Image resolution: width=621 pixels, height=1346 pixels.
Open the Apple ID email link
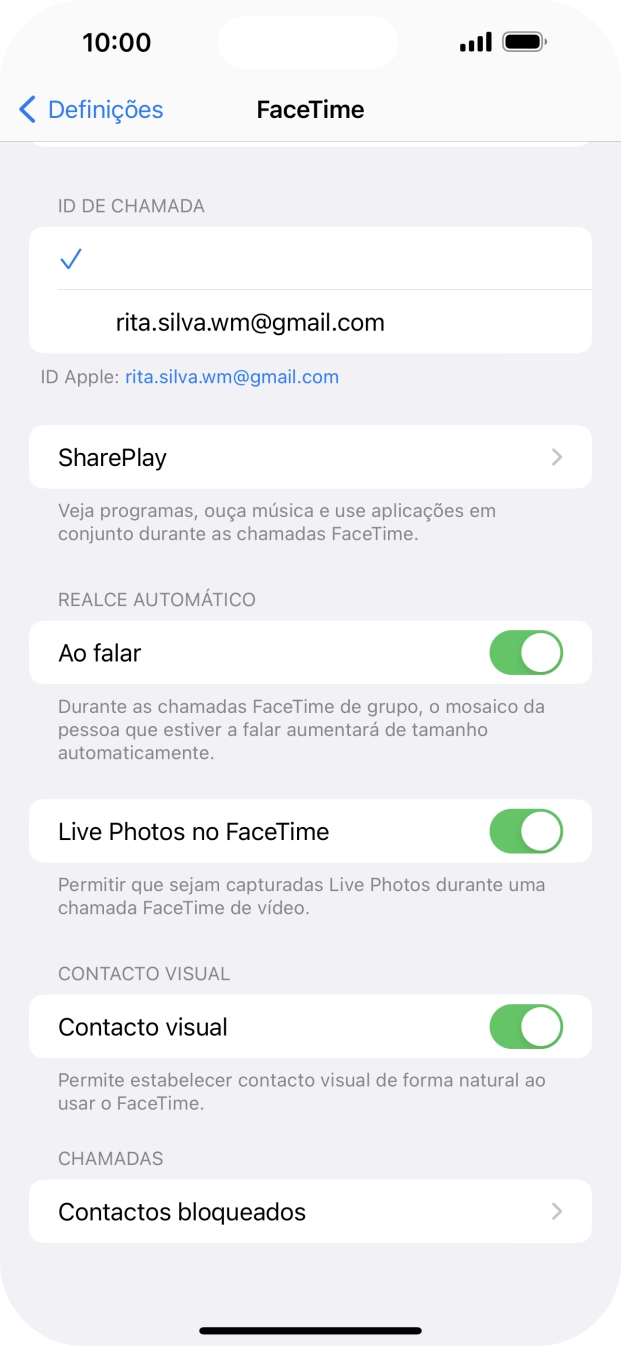(x=232, y=377)
